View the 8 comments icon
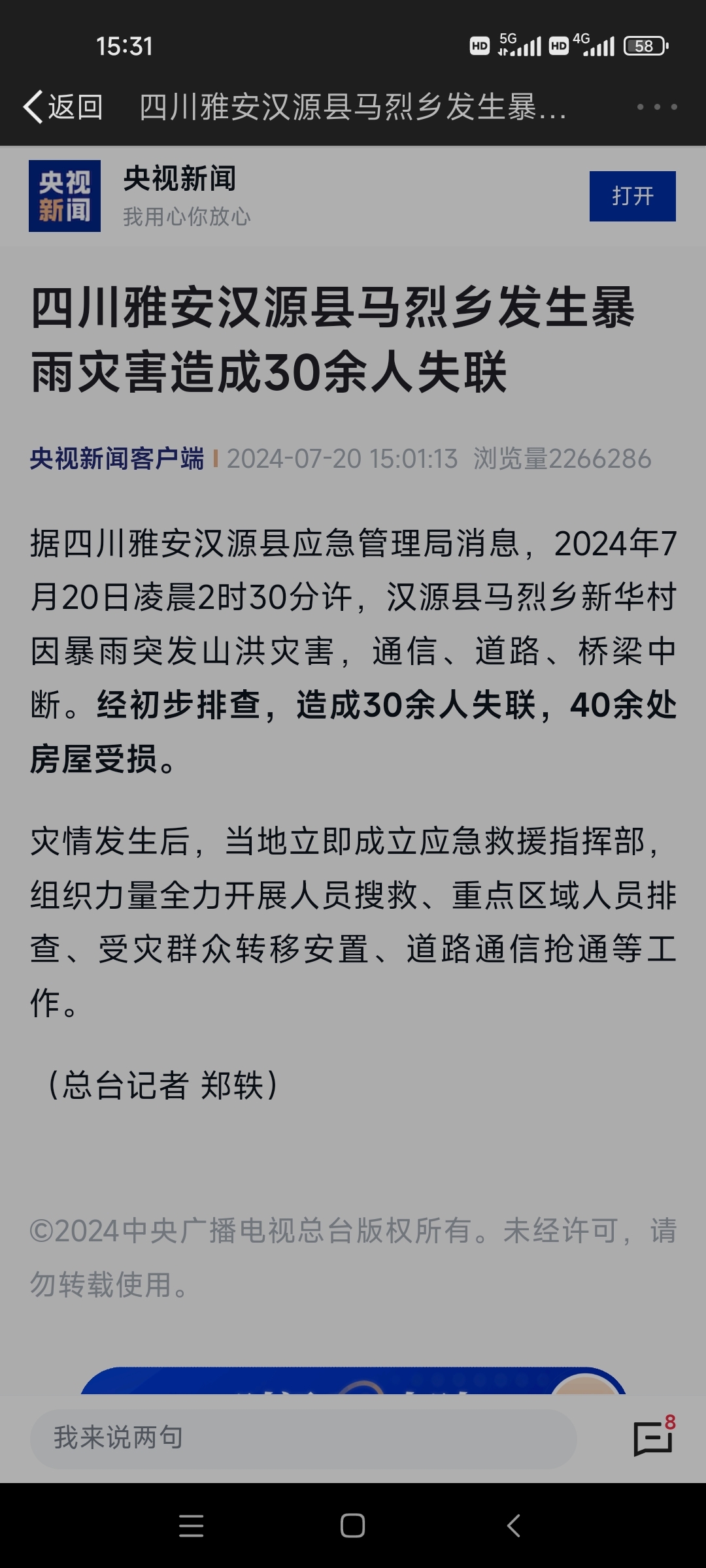Screen dimensions: 706x1568 coord(653,1437)
